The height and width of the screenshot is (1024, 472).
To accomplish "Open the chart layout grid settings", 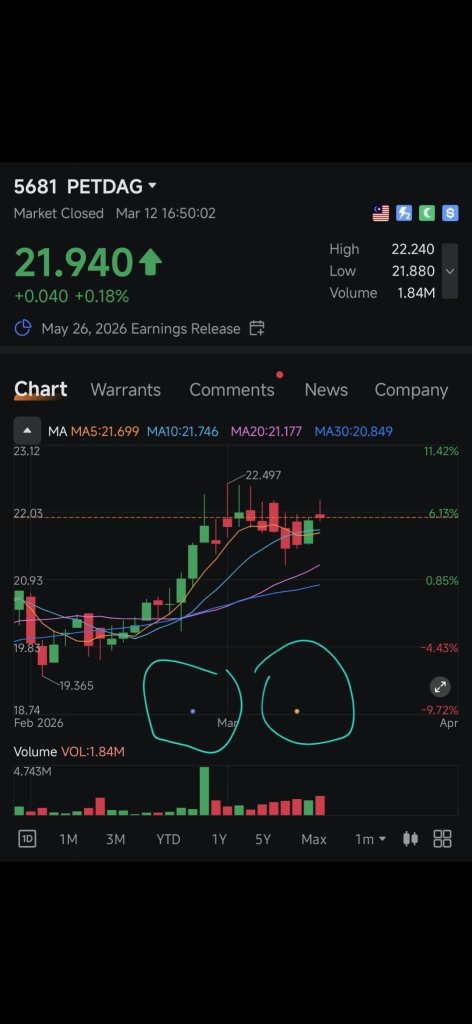I will 443,839.
